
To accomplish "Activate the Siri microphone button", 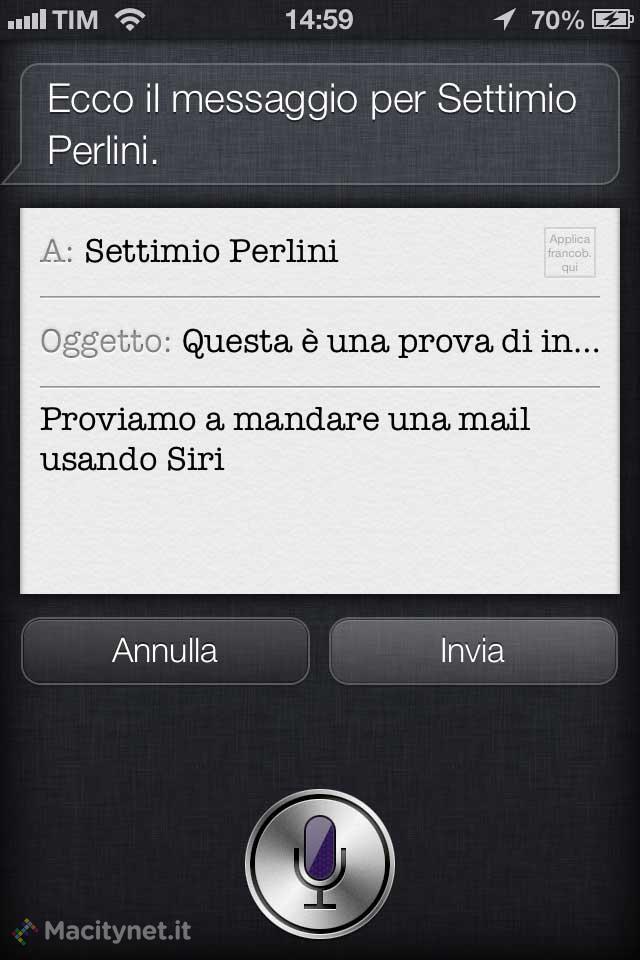I will (x=320, y=862).
